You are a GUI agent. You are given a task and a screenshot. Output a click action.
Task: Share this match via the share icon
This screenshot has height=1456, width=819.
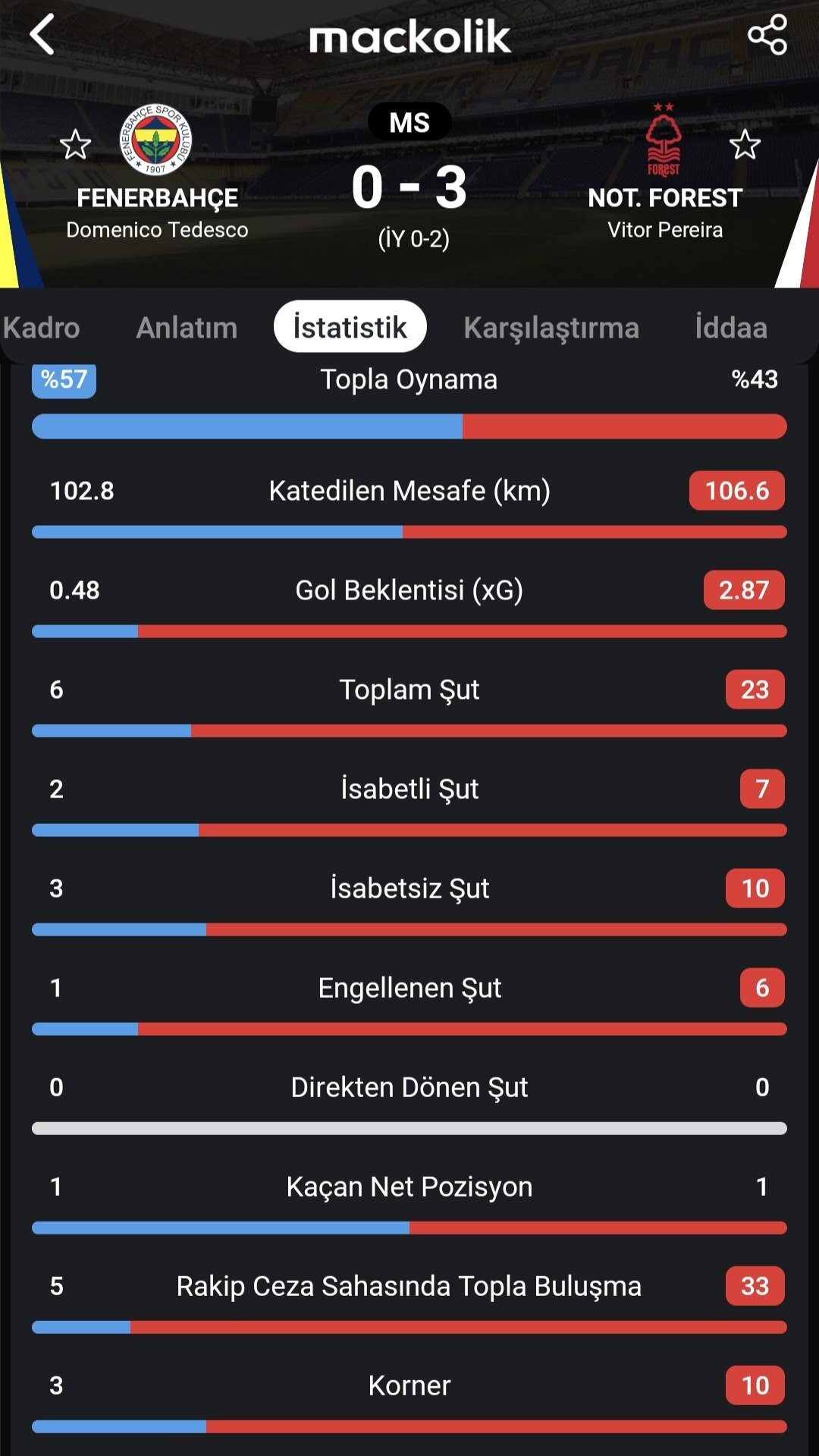tap(767, 35)
